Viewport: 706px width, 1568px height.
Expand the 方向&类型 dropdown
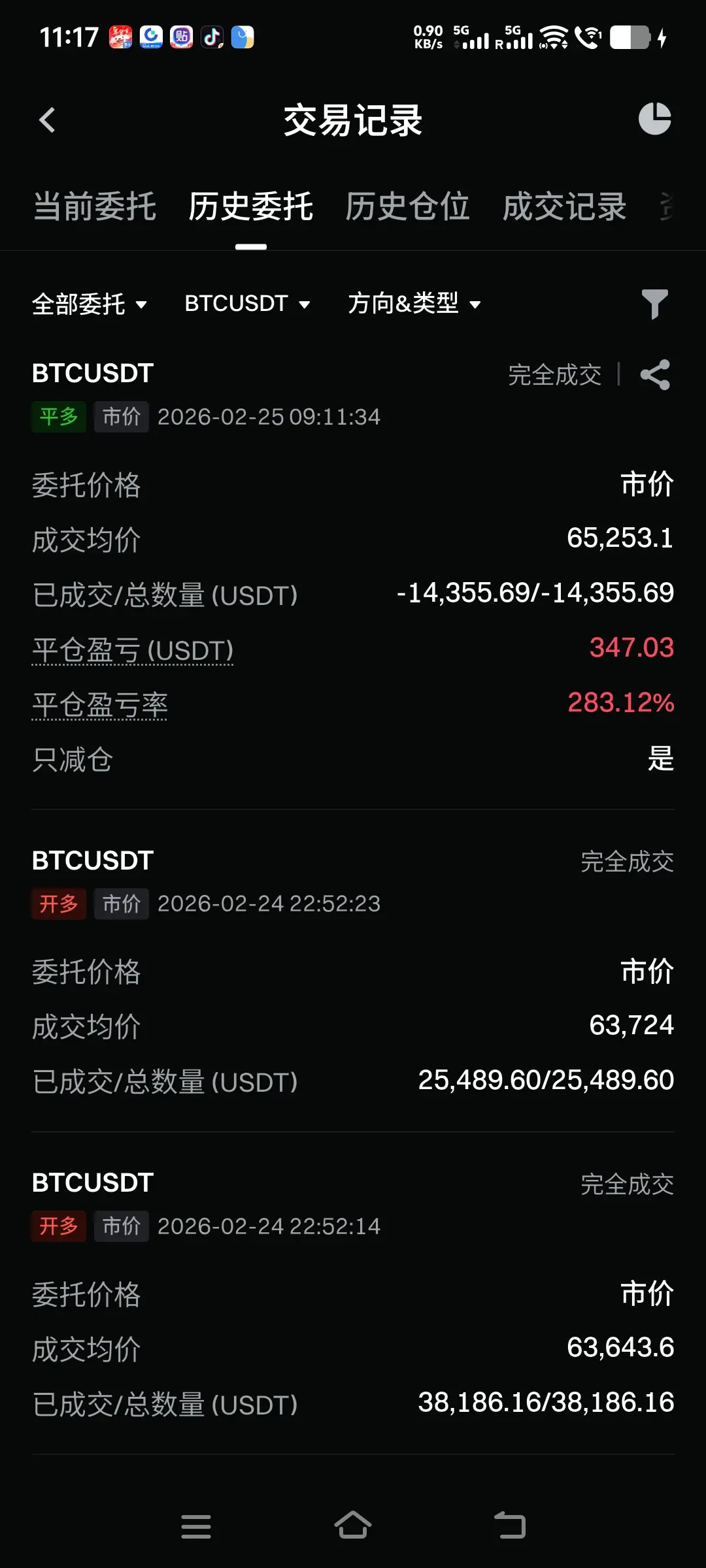coord(414,304)
